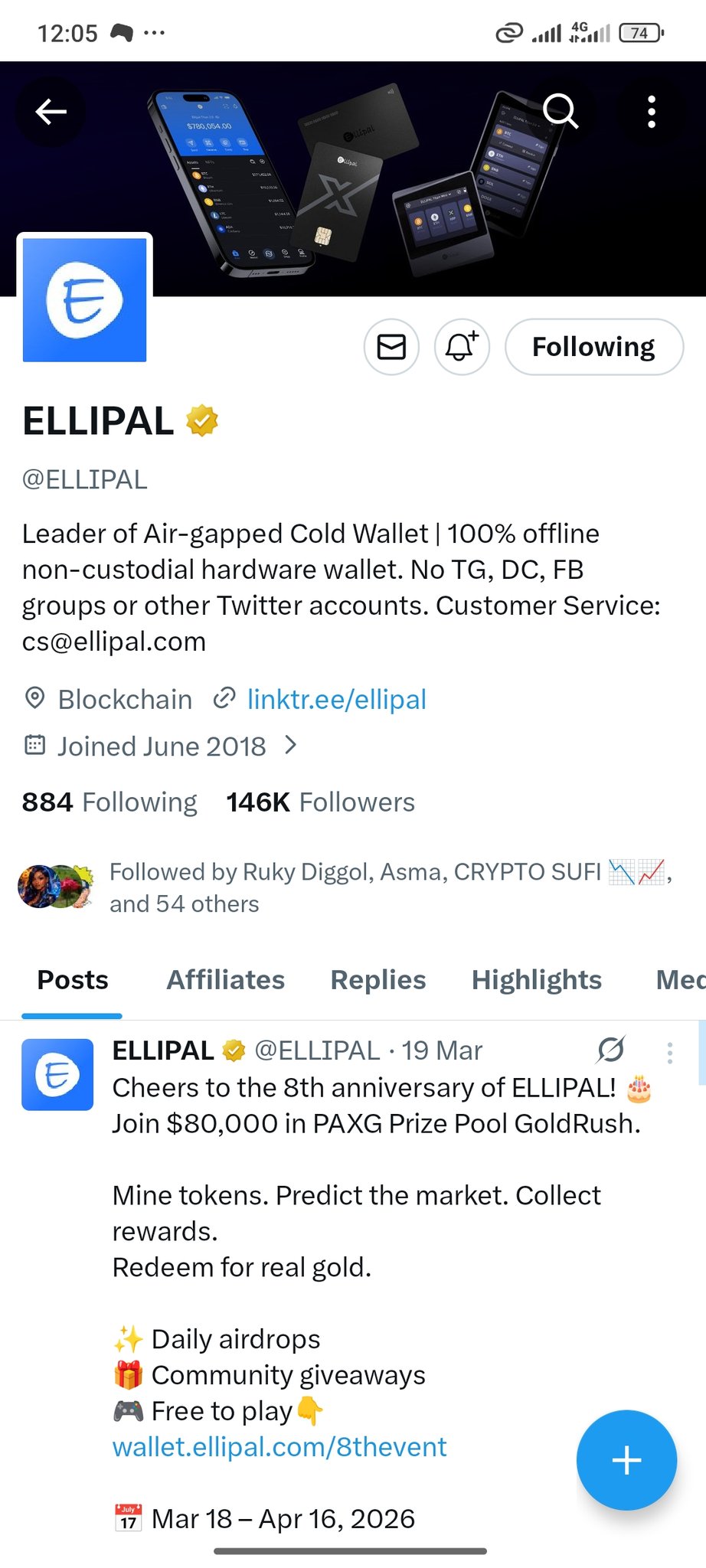Open the linktr.ee/ellipal link
Screen dimensions: 706x1568
336,699
